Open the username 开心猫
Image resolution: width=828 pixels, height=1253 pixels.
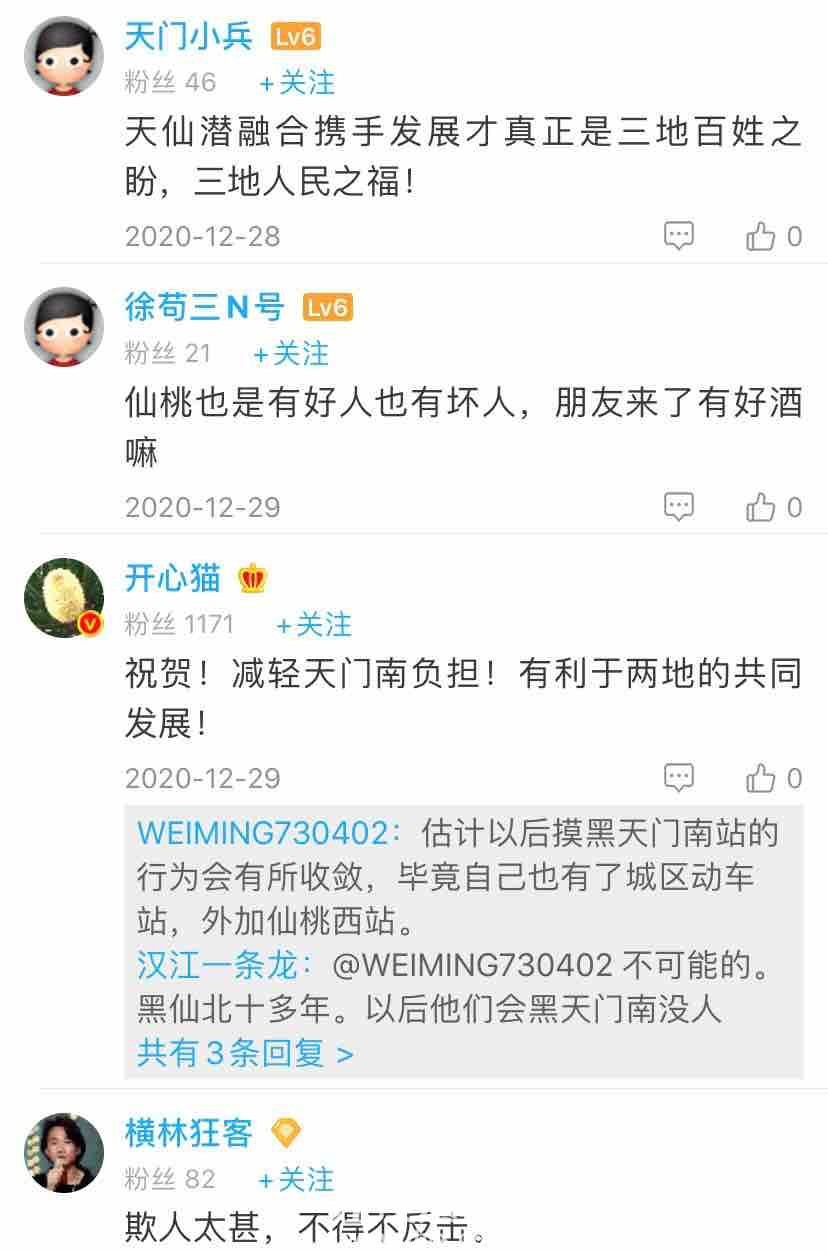[x=172, y=578]
